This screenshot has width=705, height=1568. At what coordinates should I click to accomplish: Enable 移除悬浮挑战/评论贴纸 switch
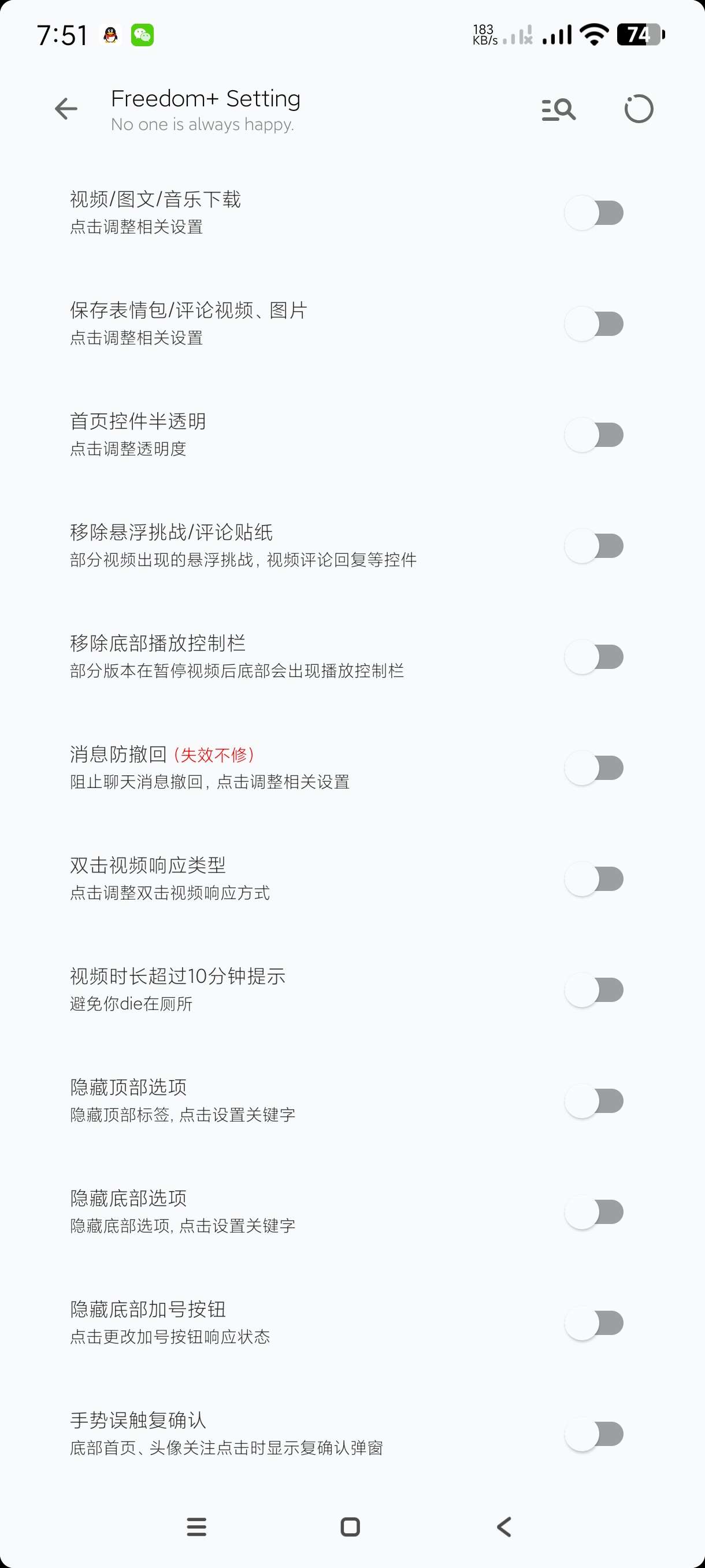[594, 546]
